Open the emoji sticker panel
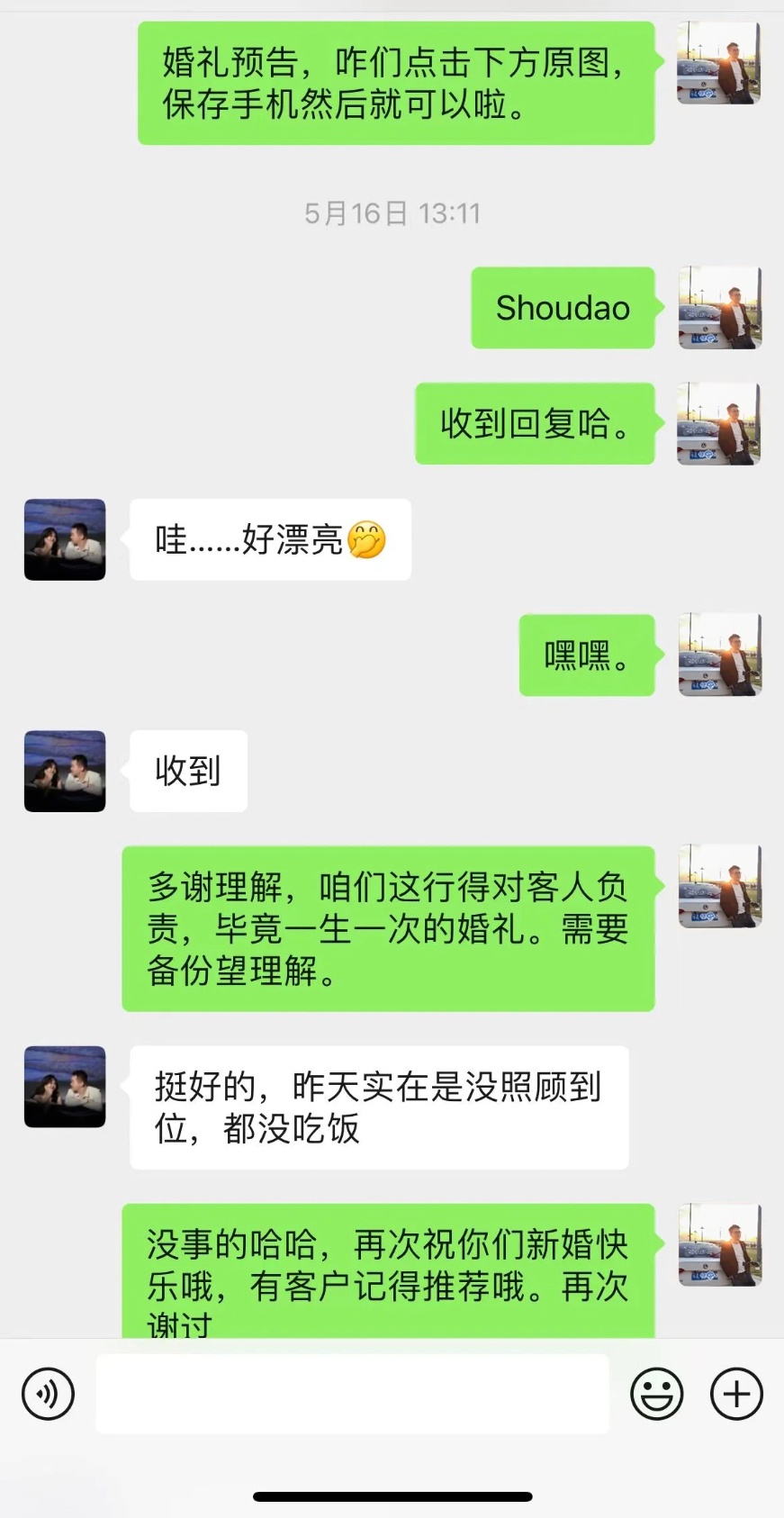The height and width of the screenshot is (1518, 784). click(656, 1394)
